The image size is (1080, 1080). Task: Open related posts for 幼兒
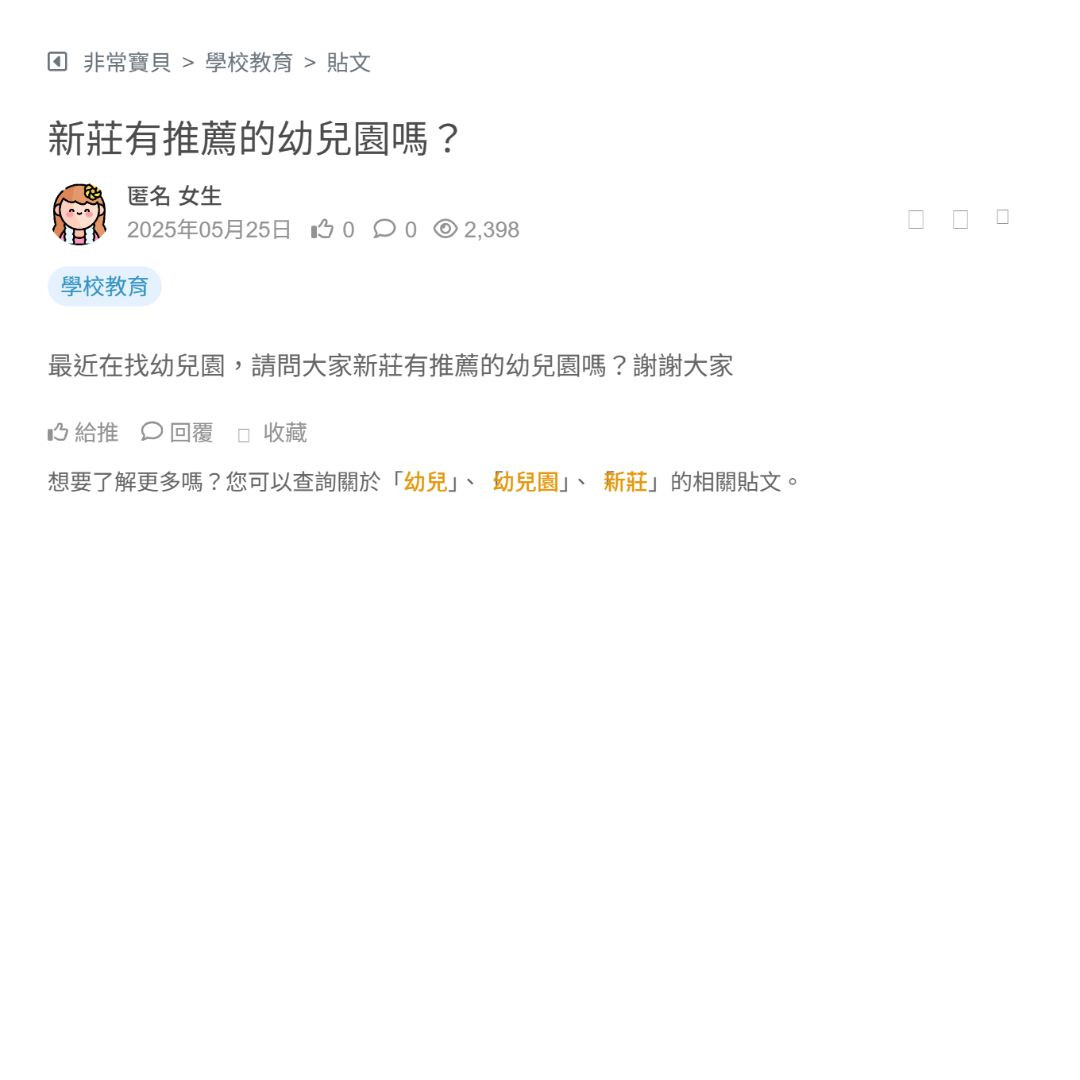coord(426,482)
